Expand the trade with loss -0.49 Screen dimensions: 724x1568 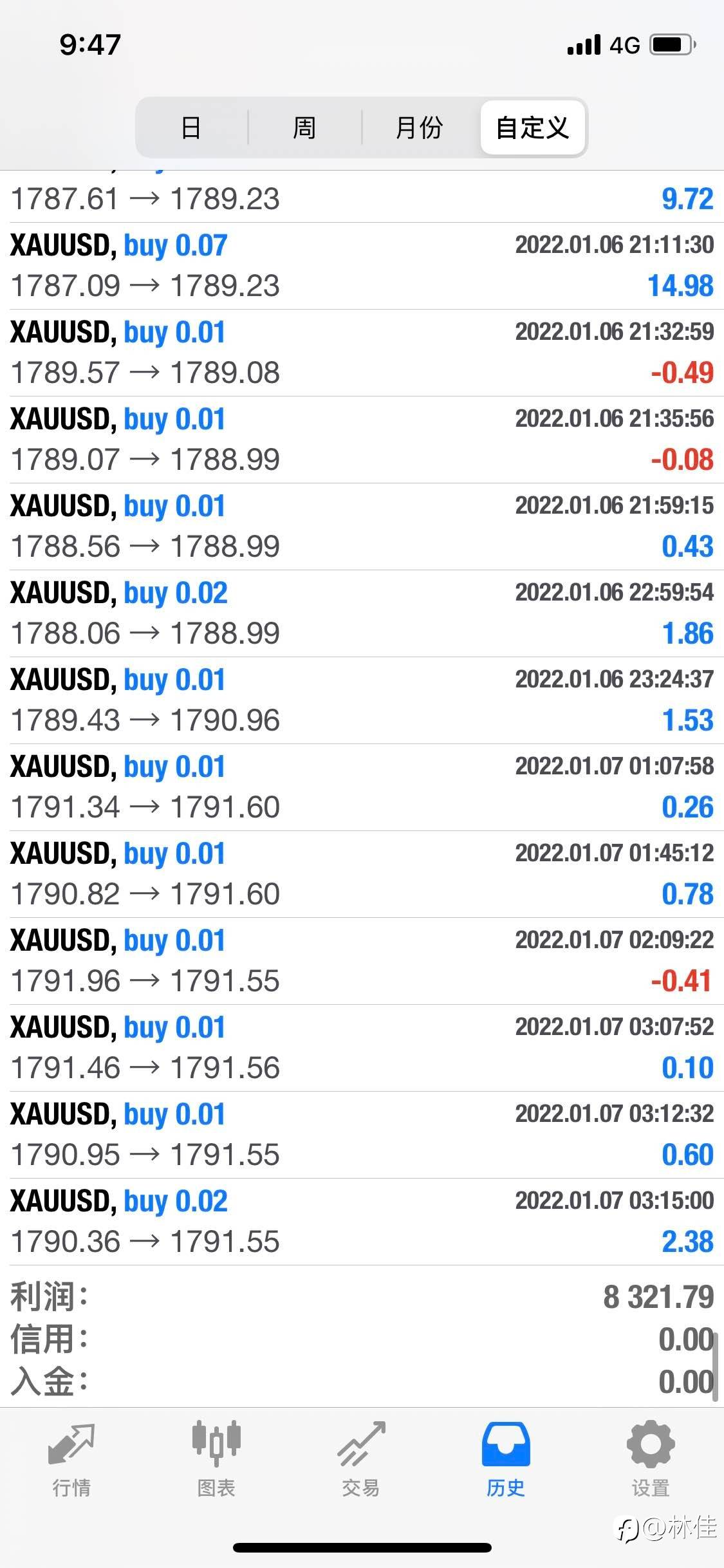(x=362, y=353)
